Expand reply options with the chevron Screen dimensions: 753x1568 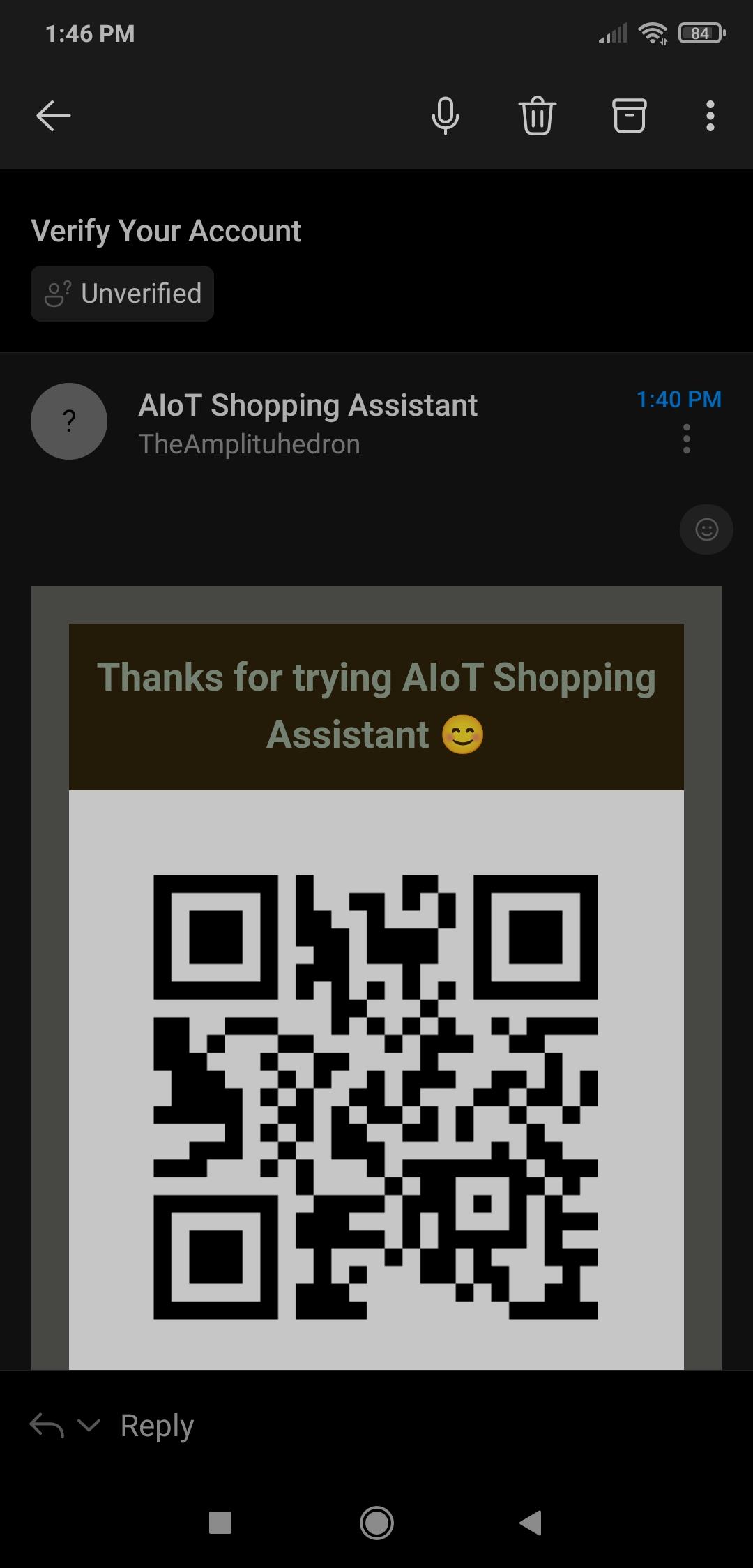point(89,1425)
